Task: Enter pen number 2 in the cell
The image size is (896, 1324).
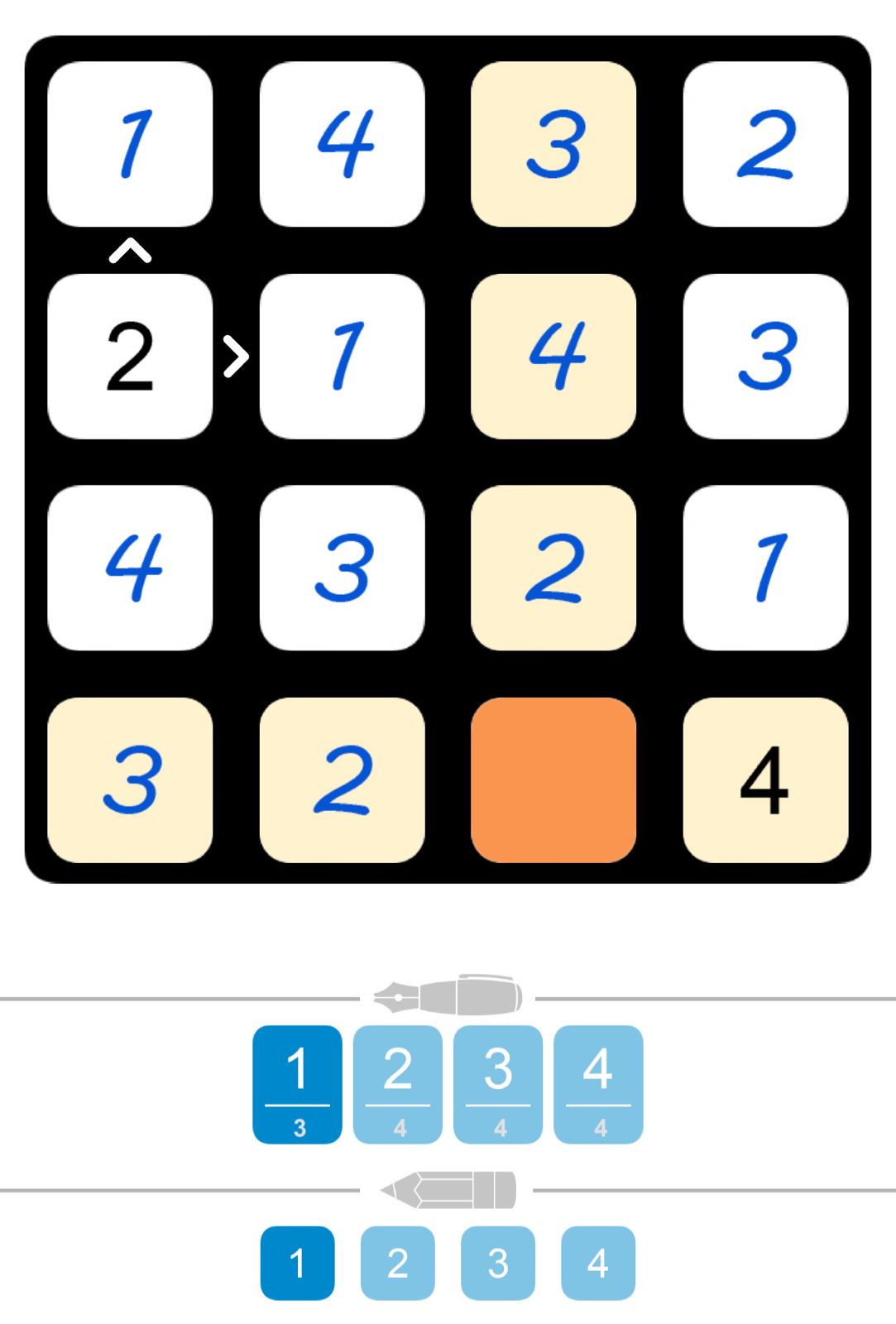Action: [x=397, y=1084]
